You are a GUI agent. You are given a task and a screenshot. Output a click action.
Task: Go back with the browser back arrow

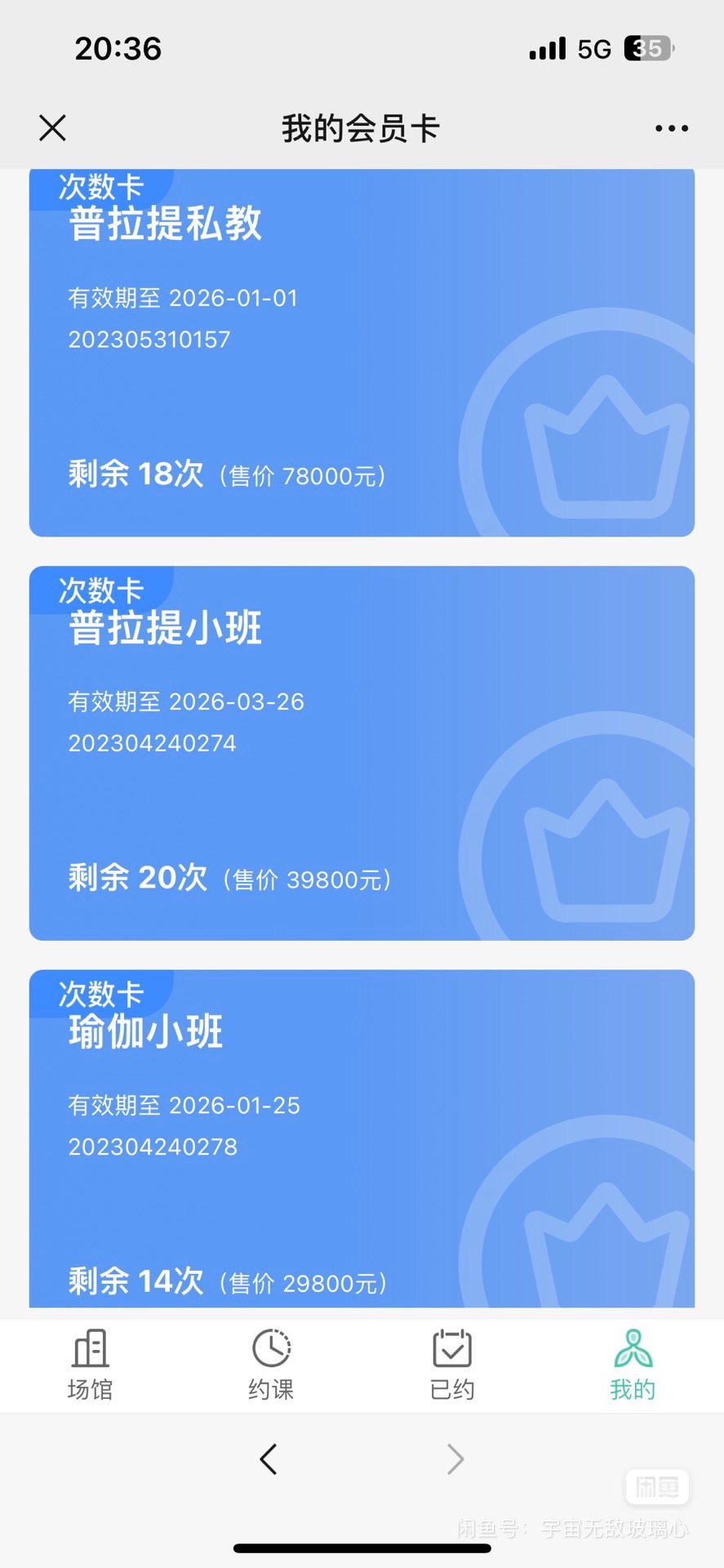click(269, 1459)
